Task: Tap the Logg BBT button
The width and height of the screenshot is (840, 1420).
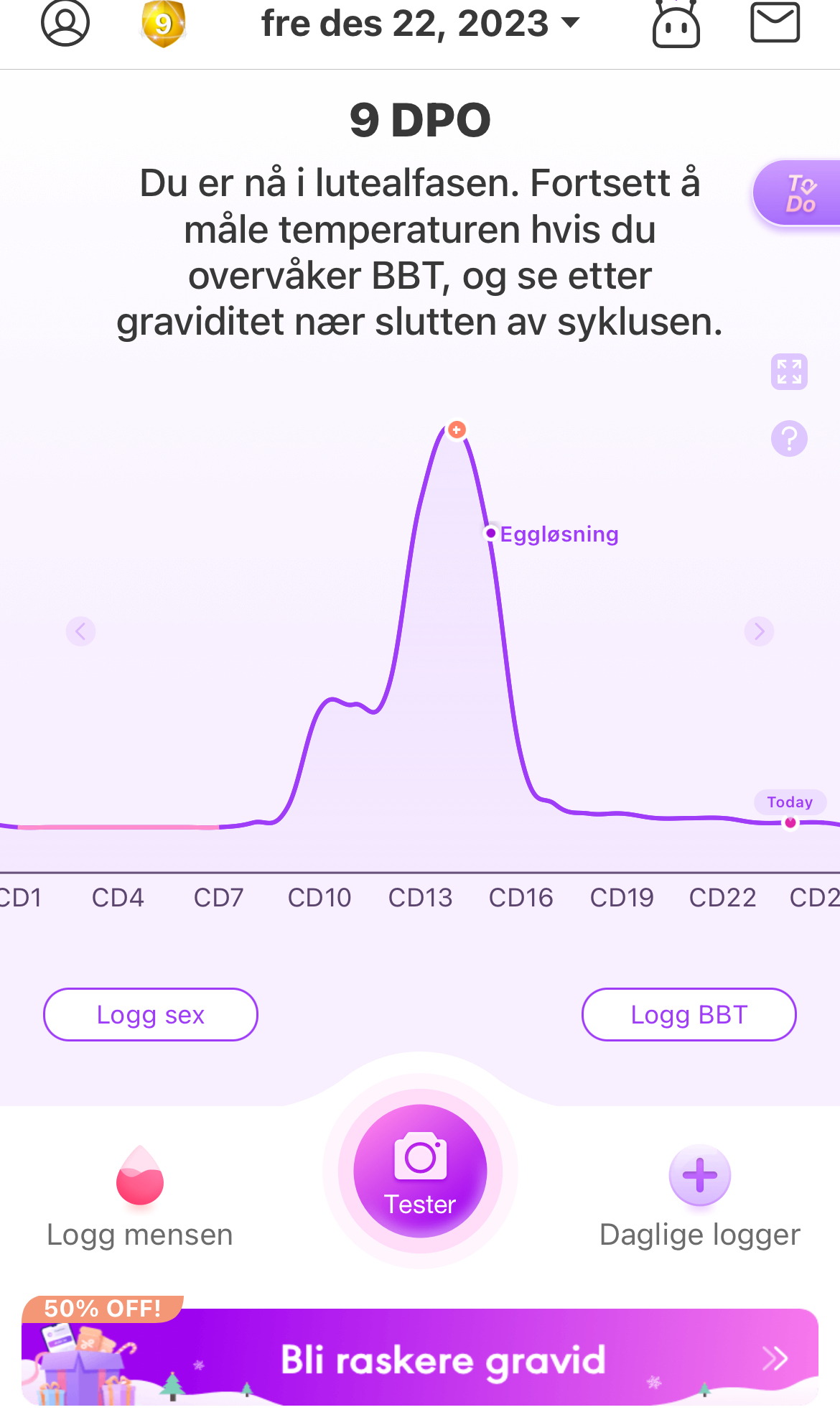Action: 689,1014
